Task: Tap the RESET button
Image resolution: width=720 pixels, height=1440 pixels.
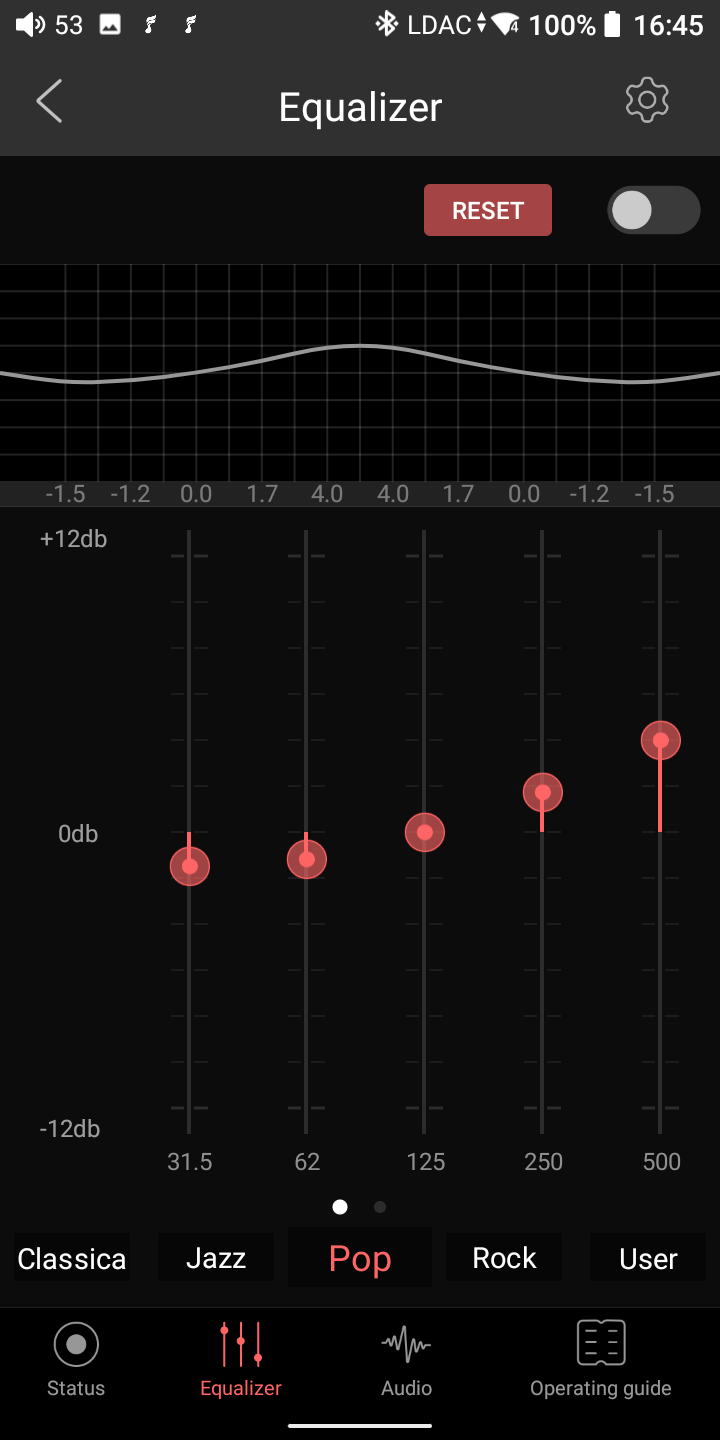Action: pos(487,210)
